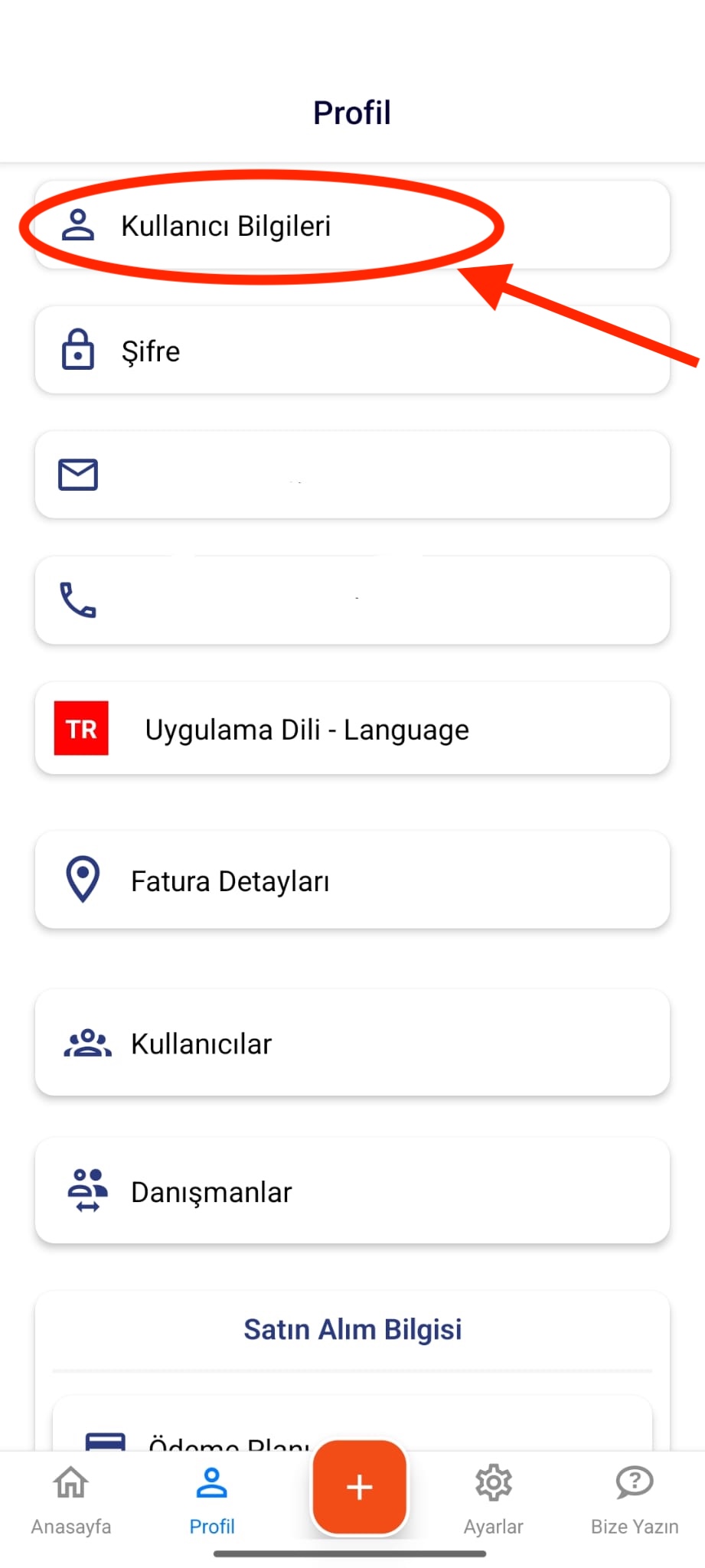Open the Şifre password settings
This screenshot has width=705, height=1568.
point(352,351)
